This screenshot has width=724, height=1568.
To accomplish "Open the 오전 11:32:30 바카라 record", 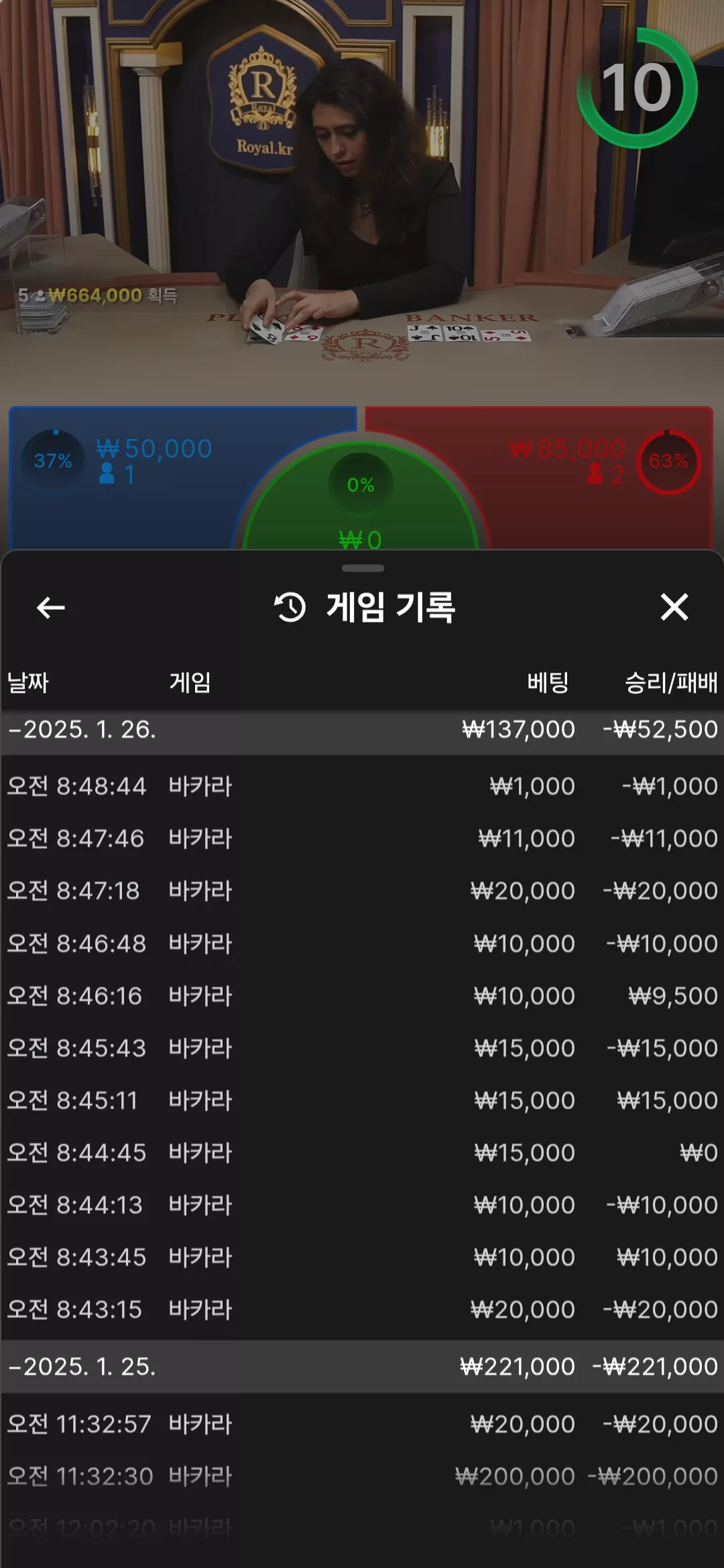I will (x=362, y=1476).
